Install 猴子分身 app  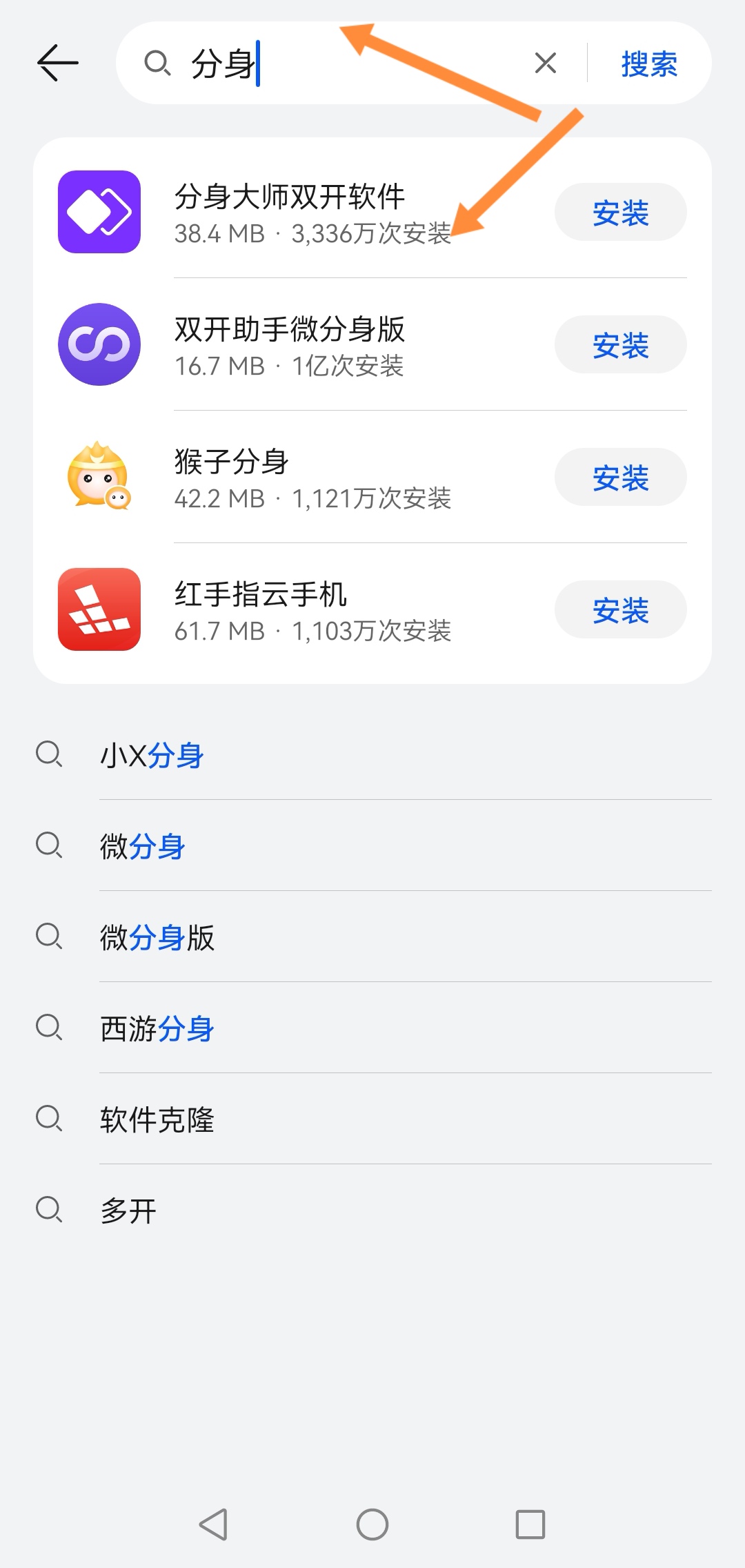tap(620, 478)
